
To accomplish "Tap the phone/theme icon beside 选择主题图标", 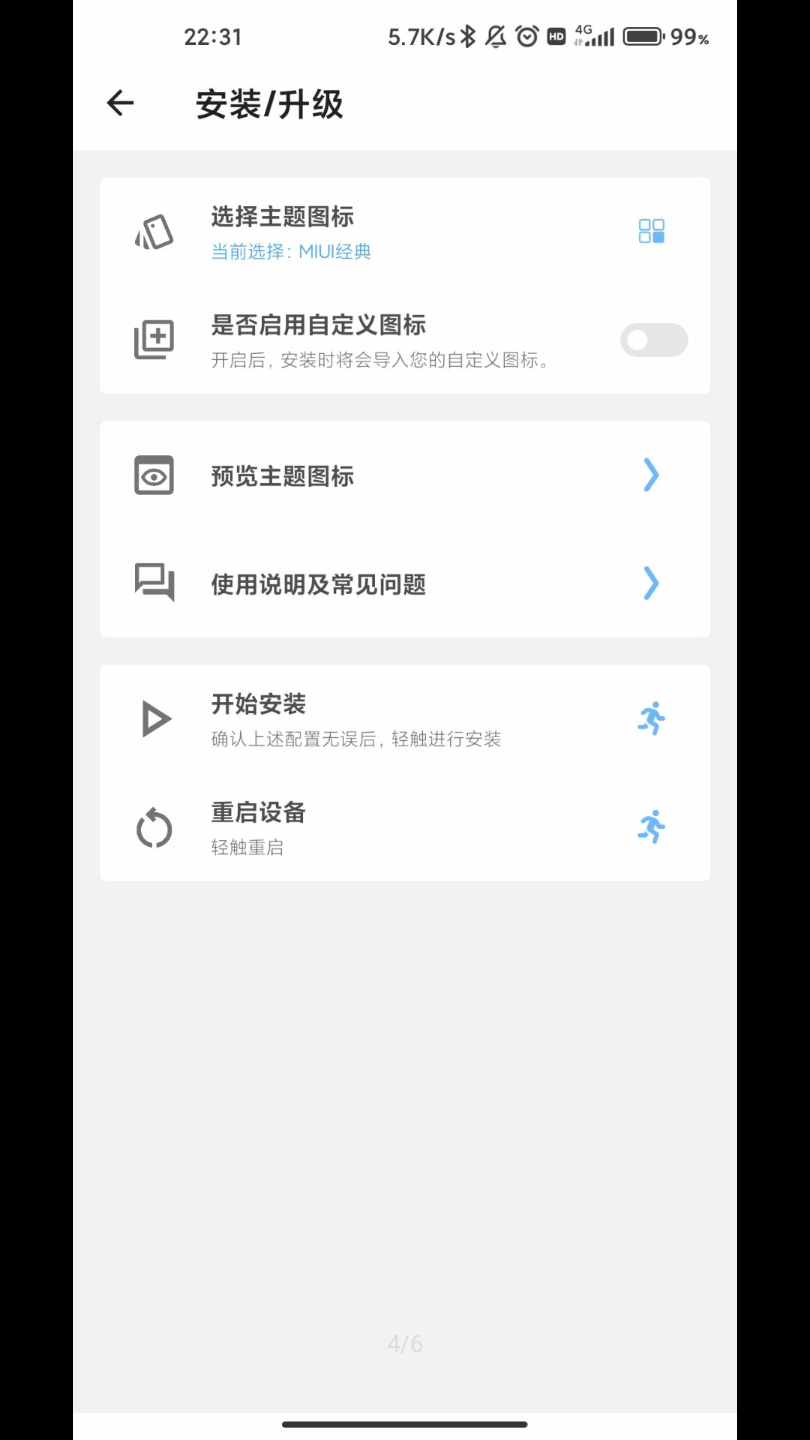I will click(153, 232).
